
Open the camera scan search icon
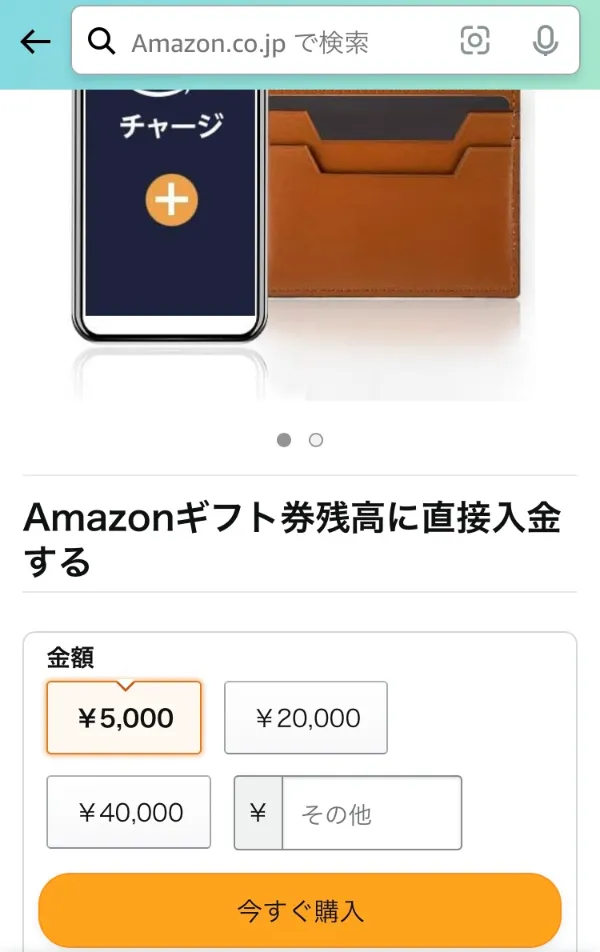point(475,41)
